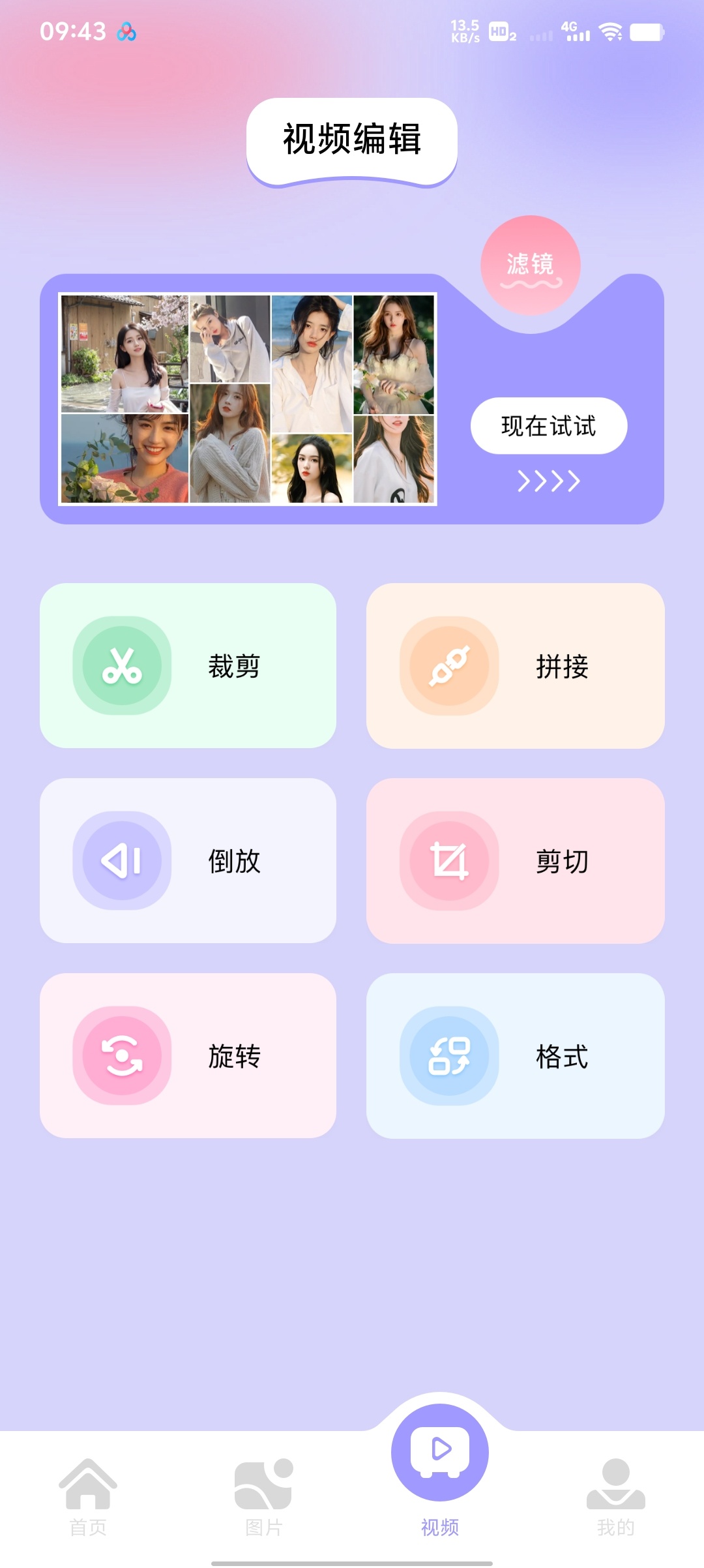Open the 拼接 video merge tool
The height and width of the screenshot is (1568, 704).
coord(515,665)
